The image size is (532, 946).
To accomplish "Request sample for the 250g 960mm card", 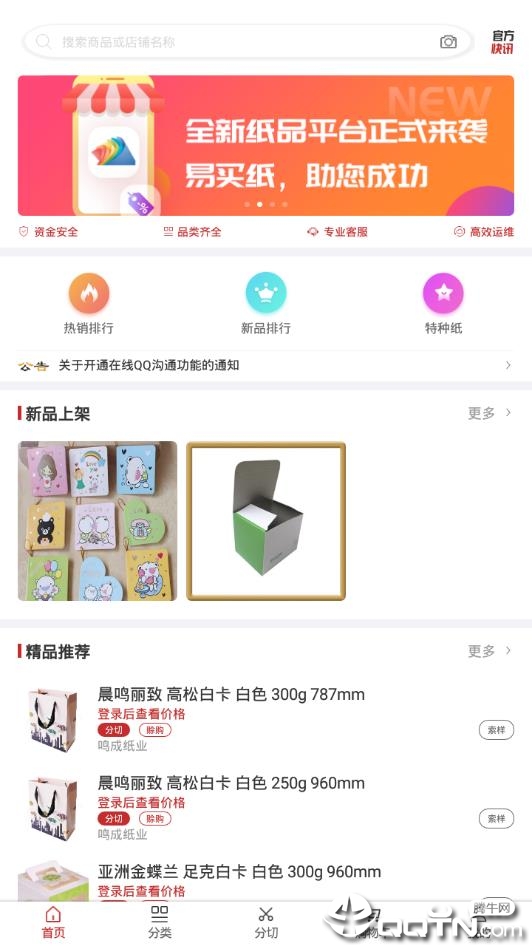I will tap(496, 819).
